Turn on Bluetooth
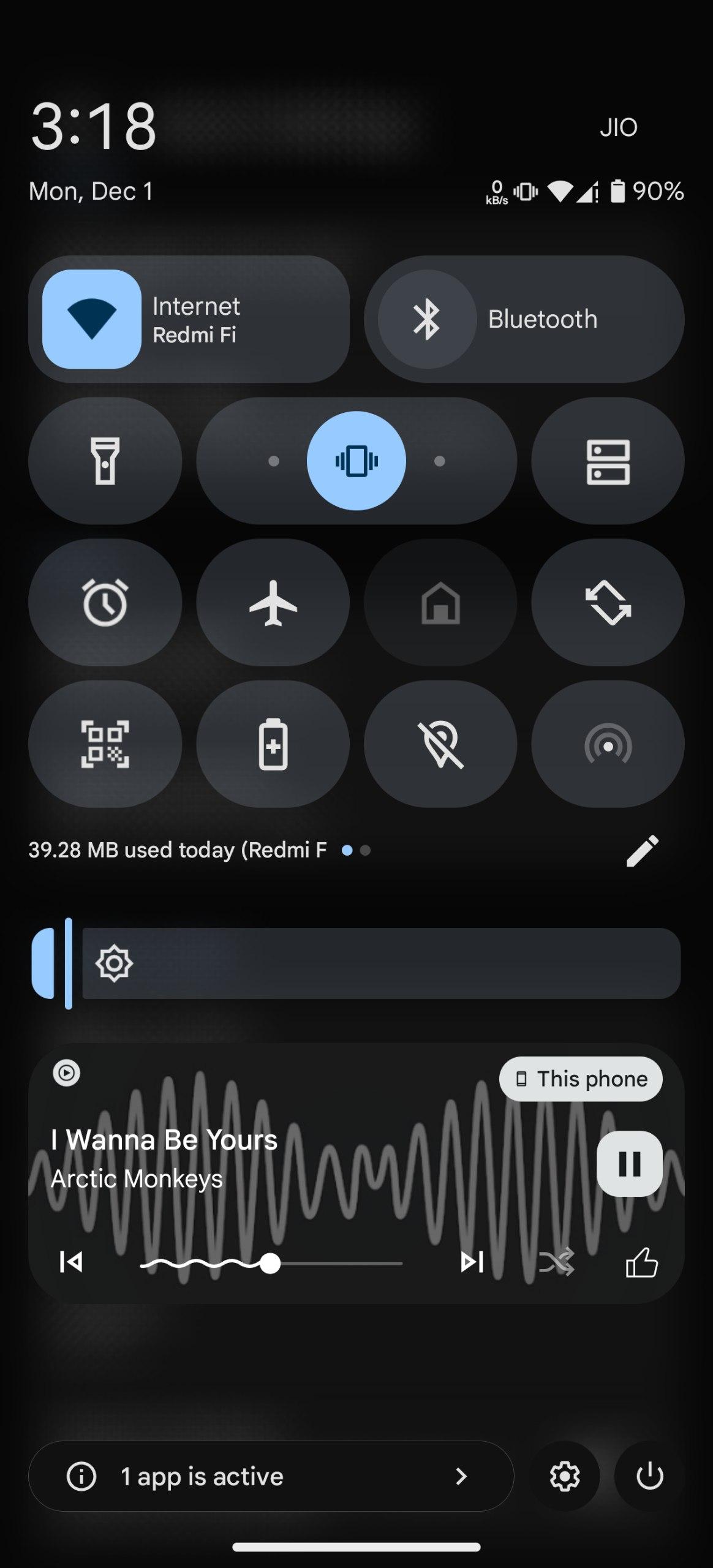 pyautogui.click(x=524, y=319)
